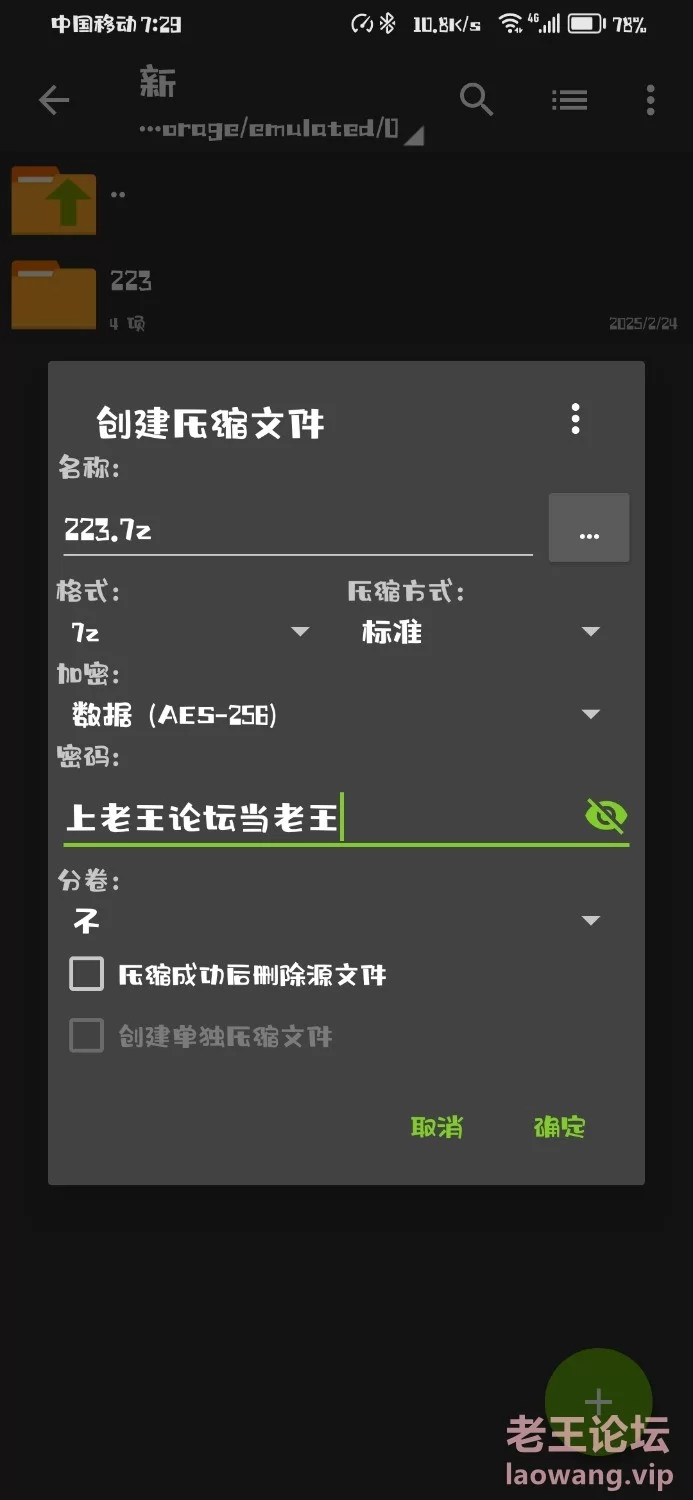Check 压缩成功后删除源文件 checkbox

(x=87, y=974)
